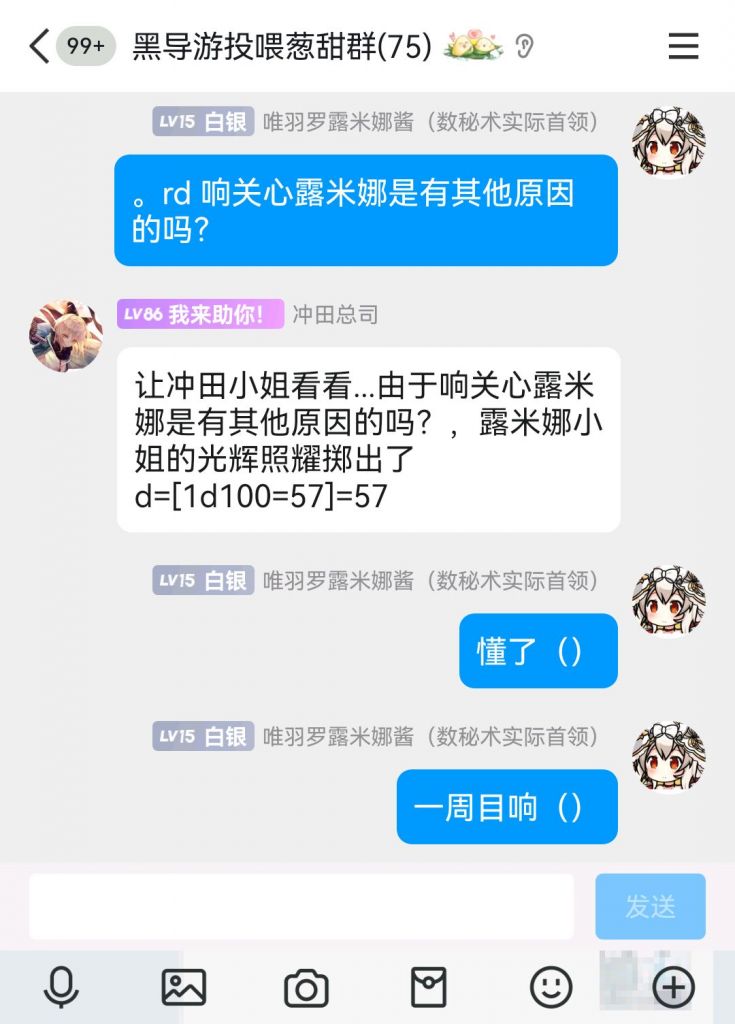Go back to the message list
Screen dimensions: 735x1024
point(40,46)
